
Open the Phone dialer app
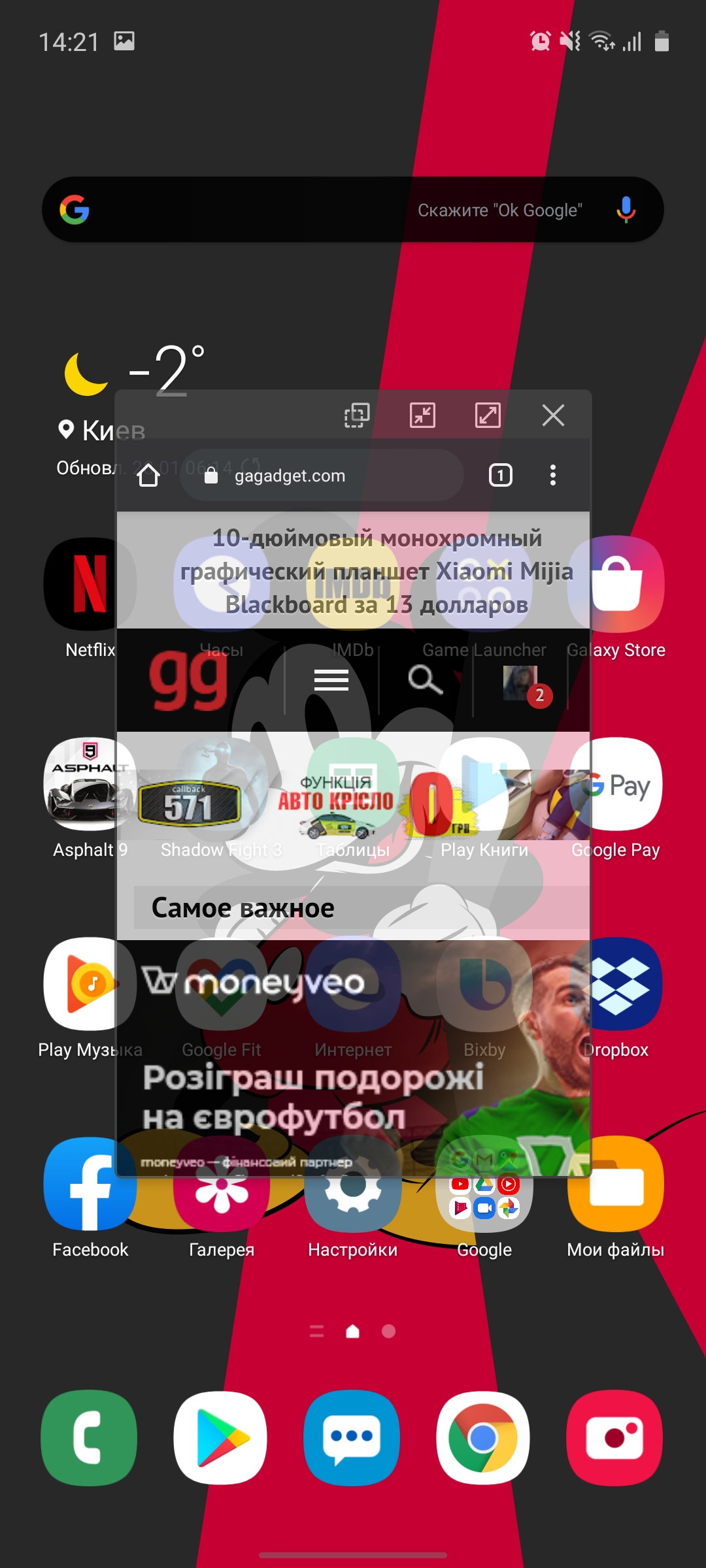[90, 1437]
